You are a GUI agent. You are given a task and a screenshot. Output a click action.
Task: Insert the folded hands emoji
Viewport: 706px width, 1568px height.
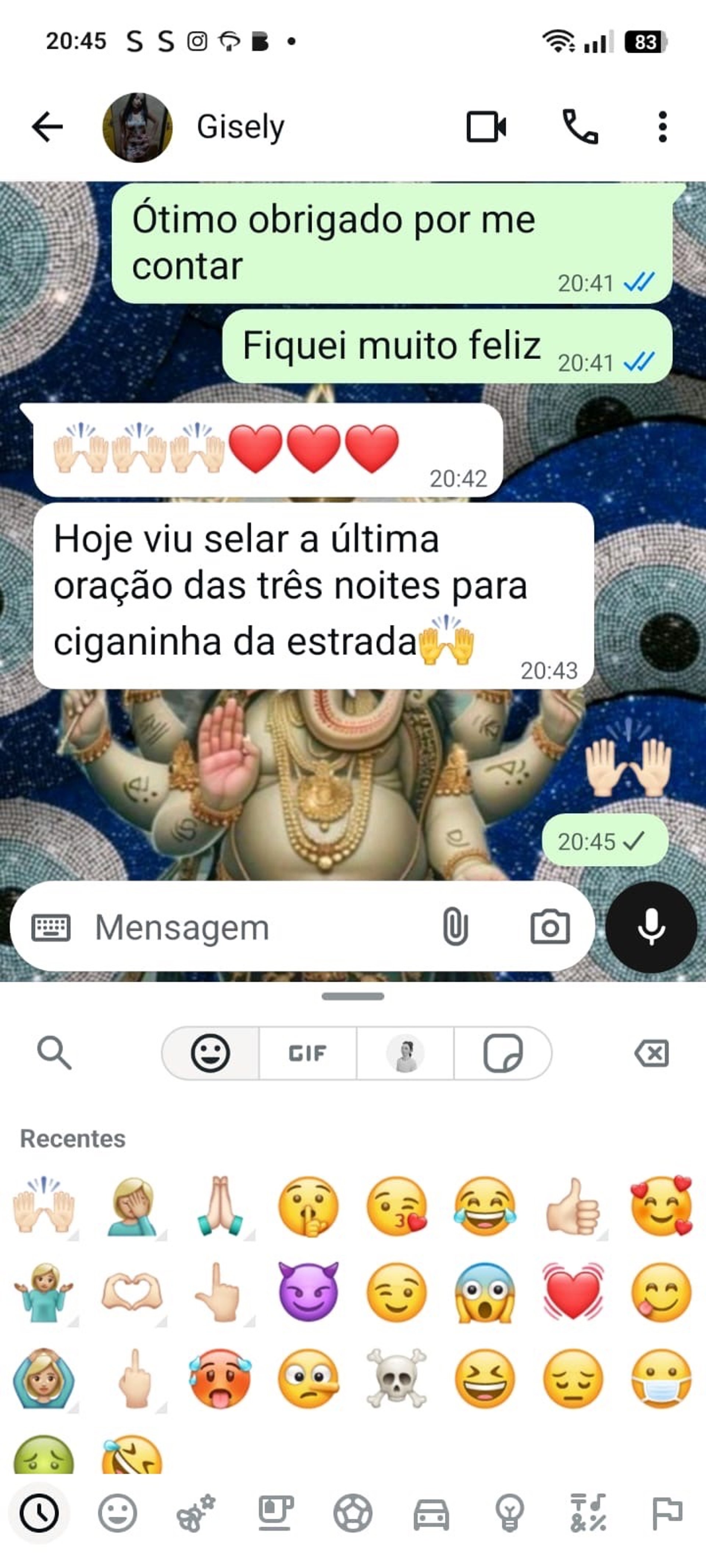click(219, 1206)
